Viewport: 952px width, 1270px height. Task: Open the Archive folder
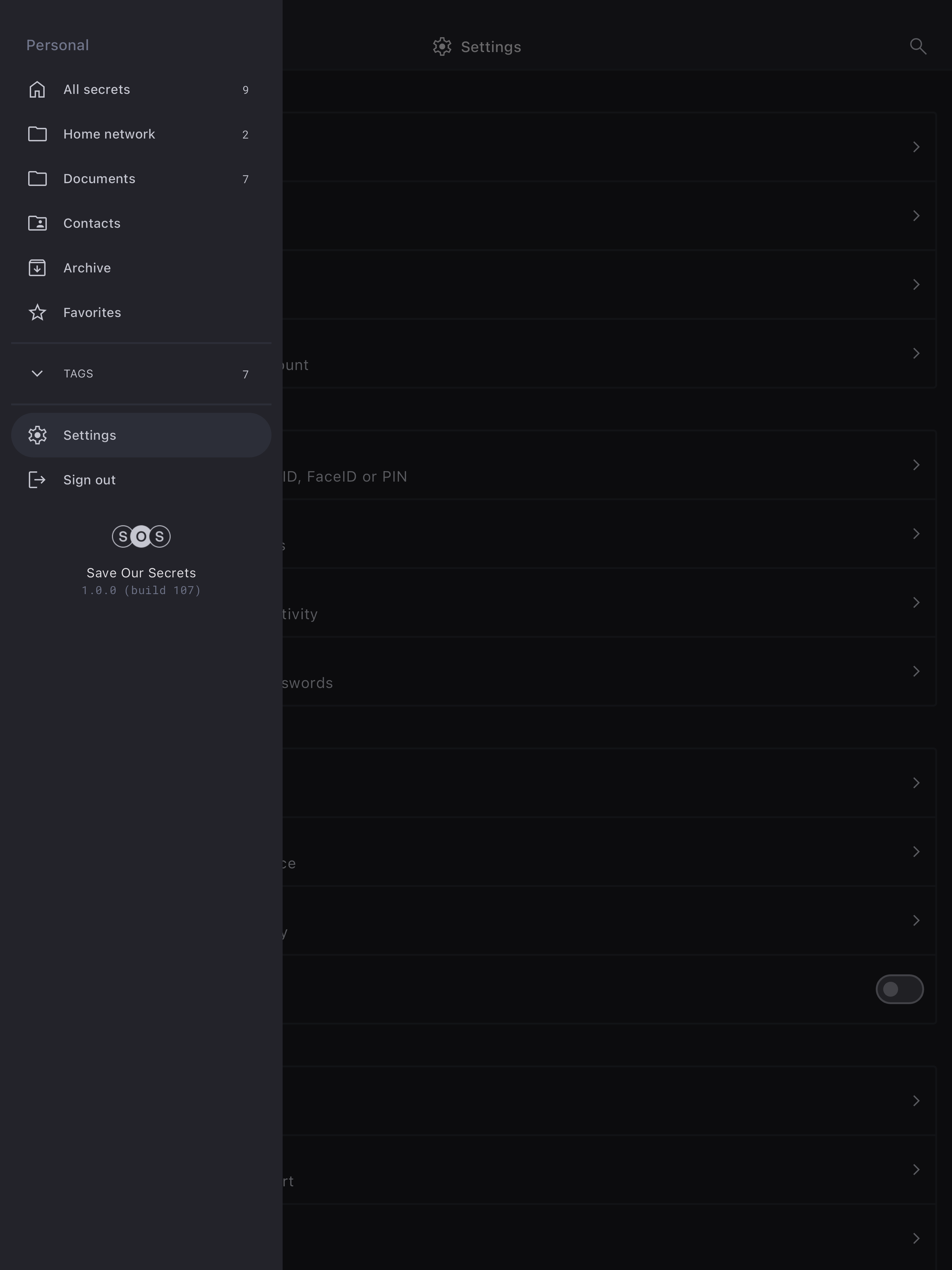[x=87, y=268]
